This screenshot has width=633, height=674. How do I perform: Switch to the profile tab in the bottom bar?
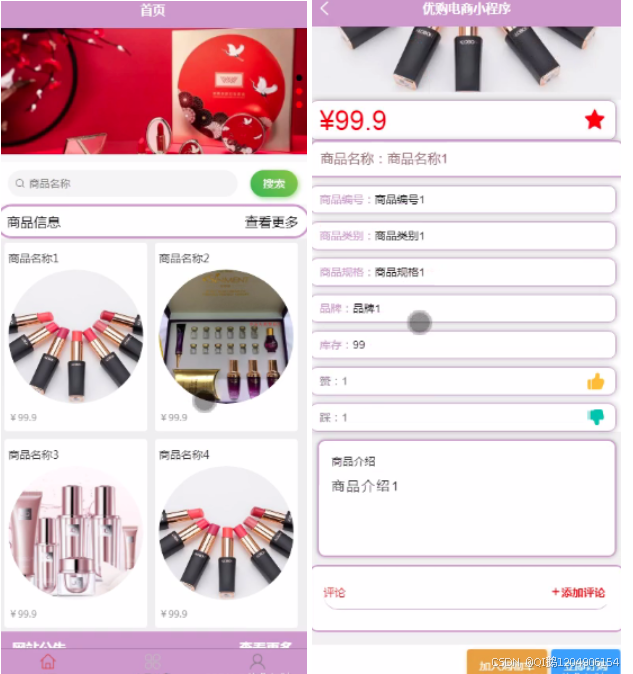coord(257,662)
